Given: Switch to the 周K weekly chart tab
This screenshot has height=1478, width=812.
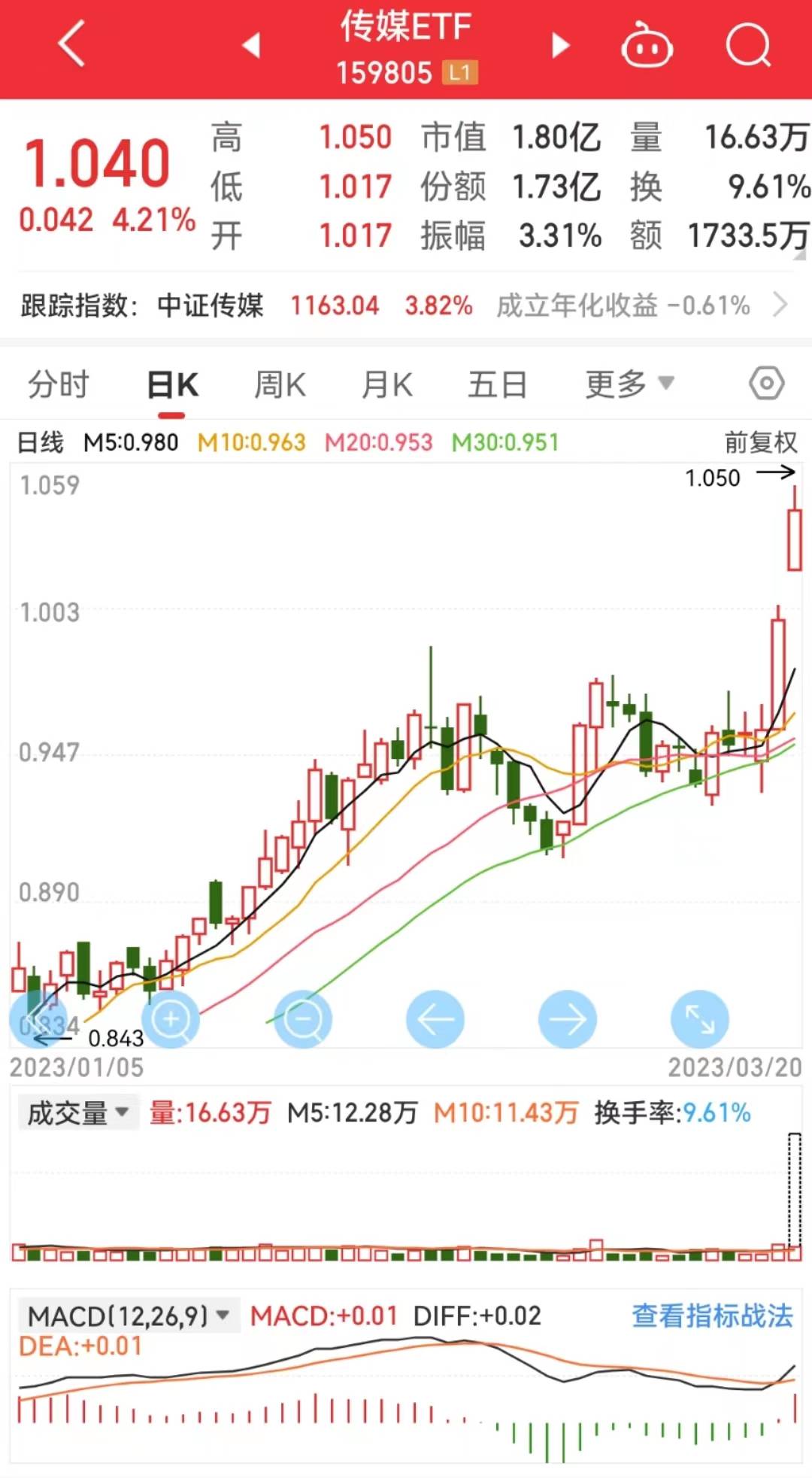Looking at the screenshot, I should 279,383.
